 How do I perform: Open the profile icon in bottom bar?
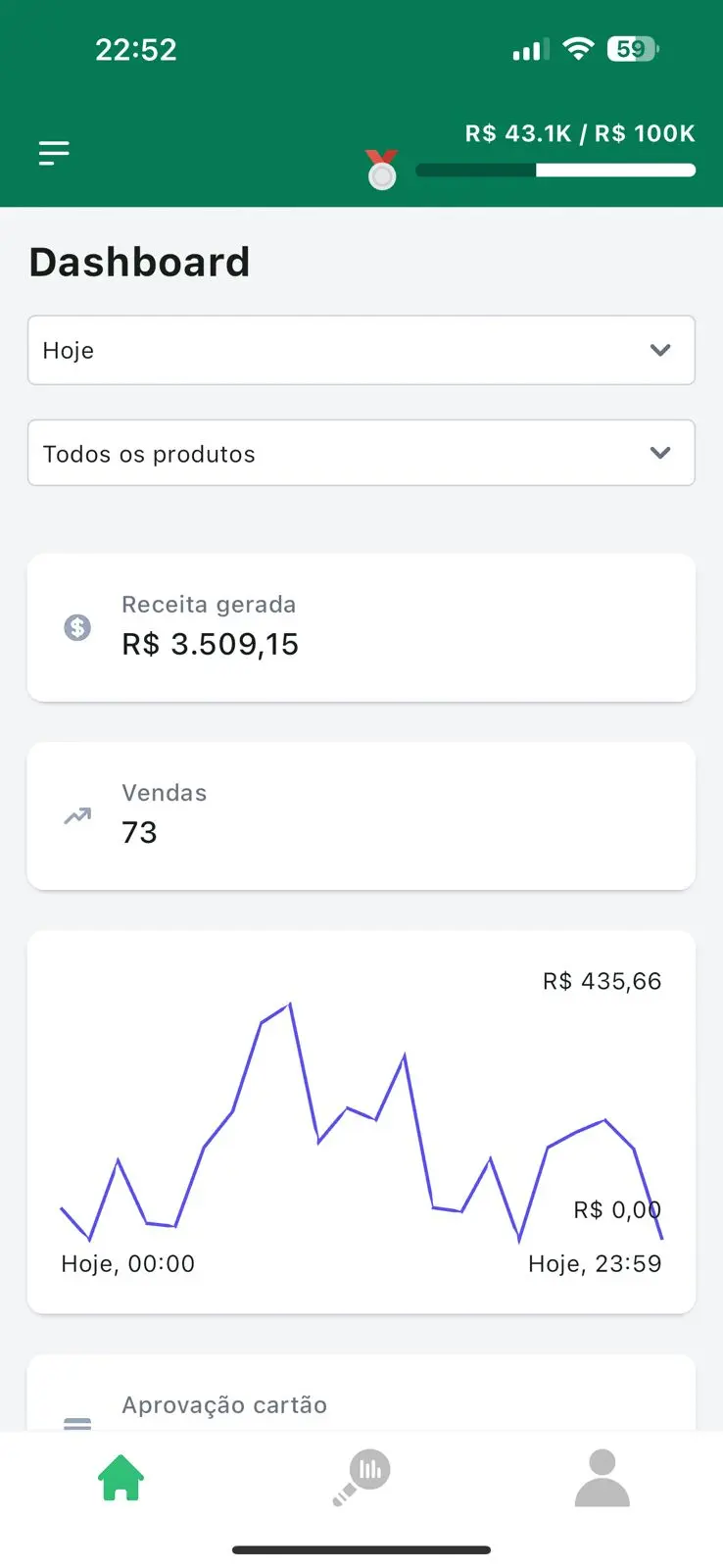[602, 1478]
